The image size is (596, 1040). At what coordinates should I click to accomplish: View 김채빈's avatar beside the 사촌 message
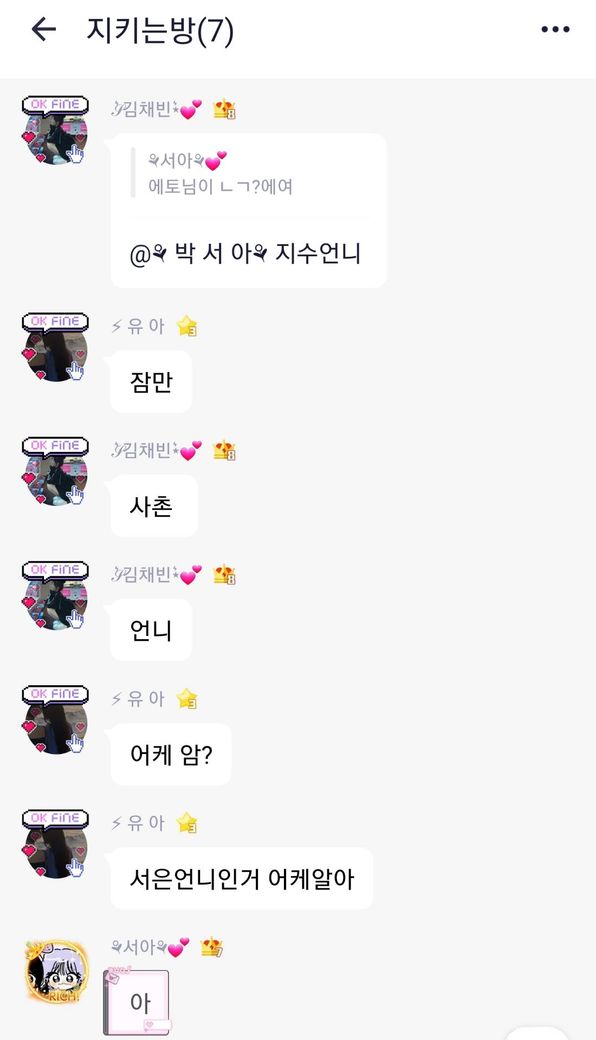tap(56, 472)
